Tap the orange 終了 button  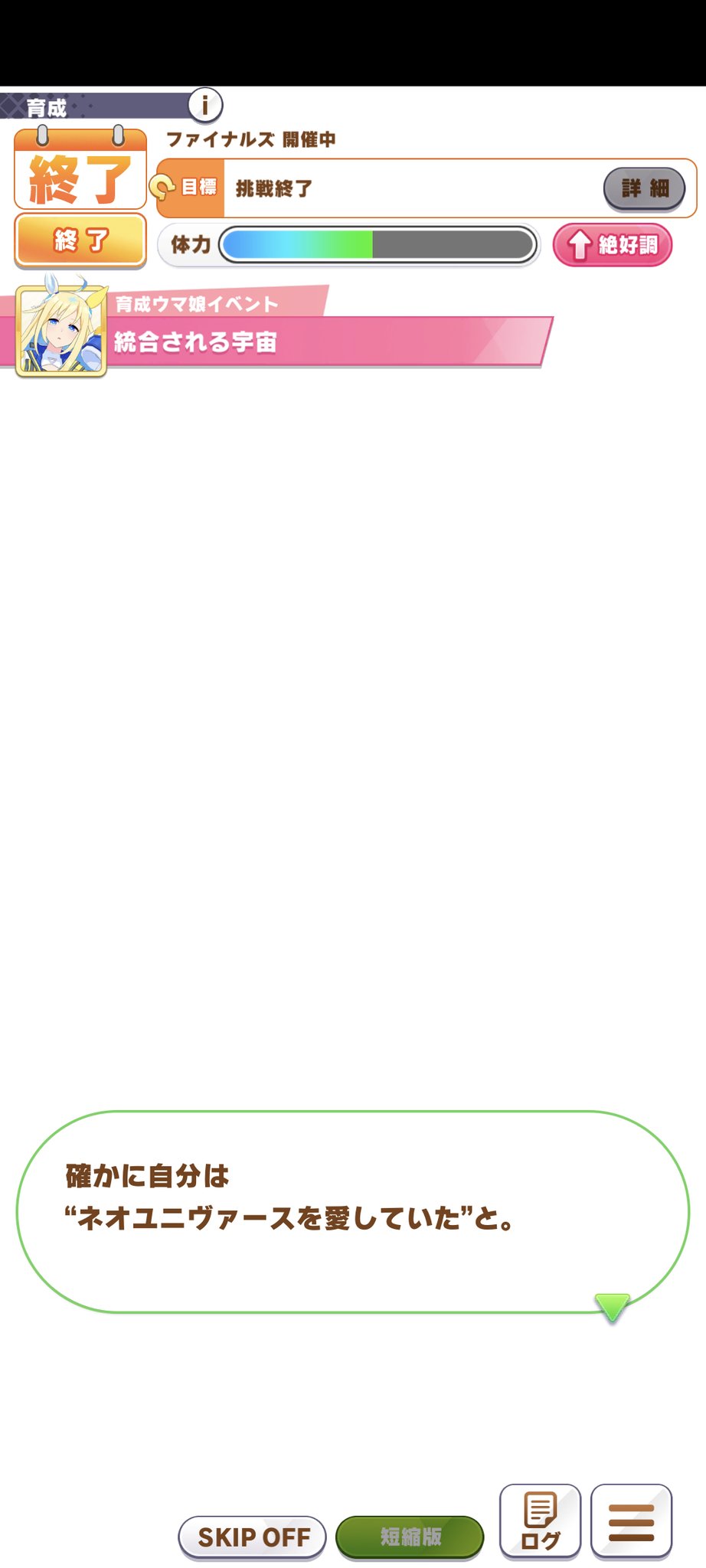tap(80, 240)
